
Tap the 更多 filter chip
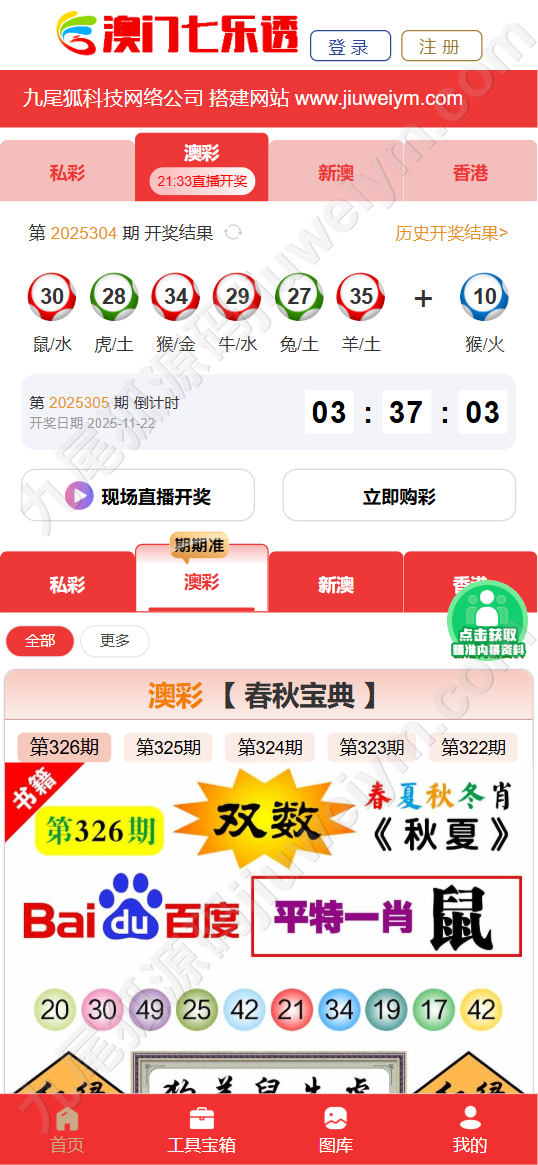pos(115,641)
